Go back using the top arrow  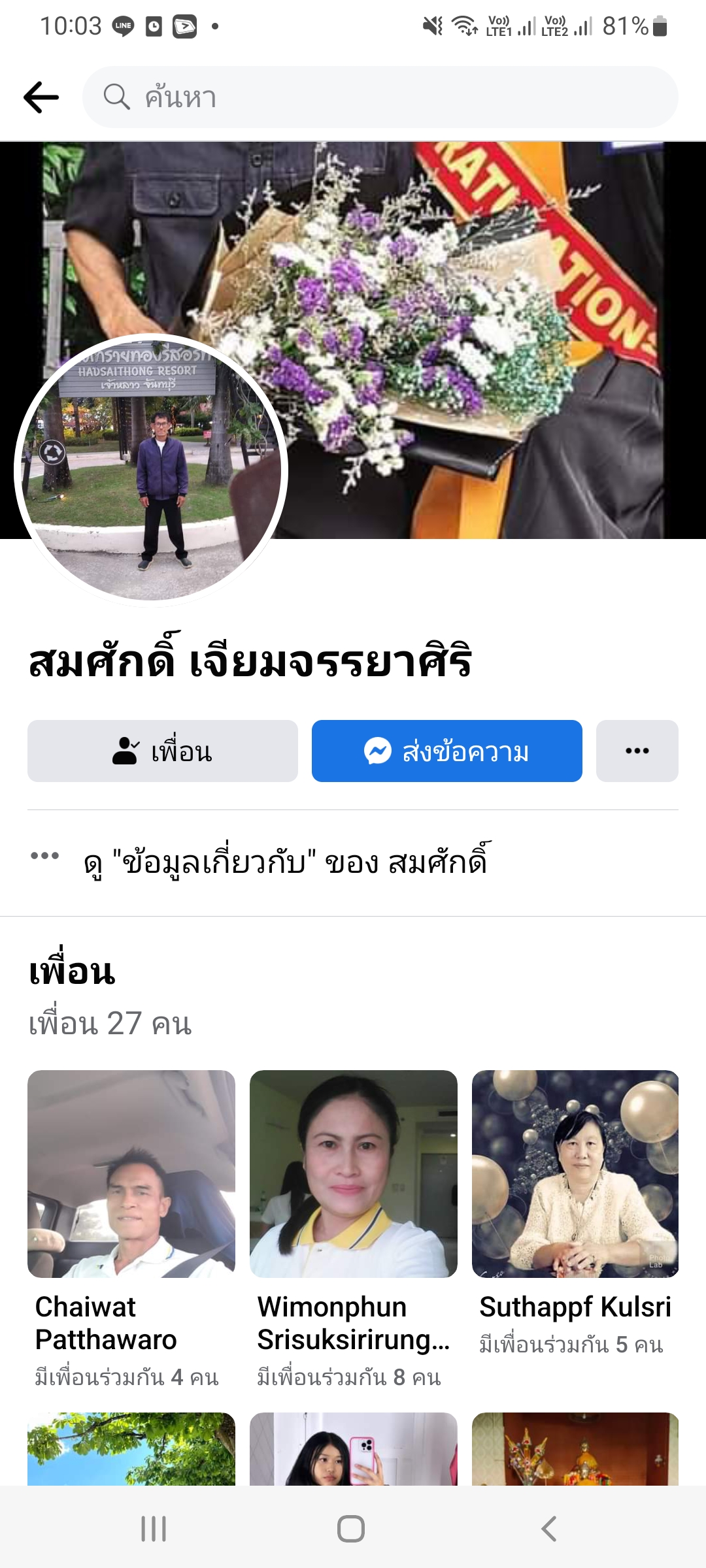(41, 97)
